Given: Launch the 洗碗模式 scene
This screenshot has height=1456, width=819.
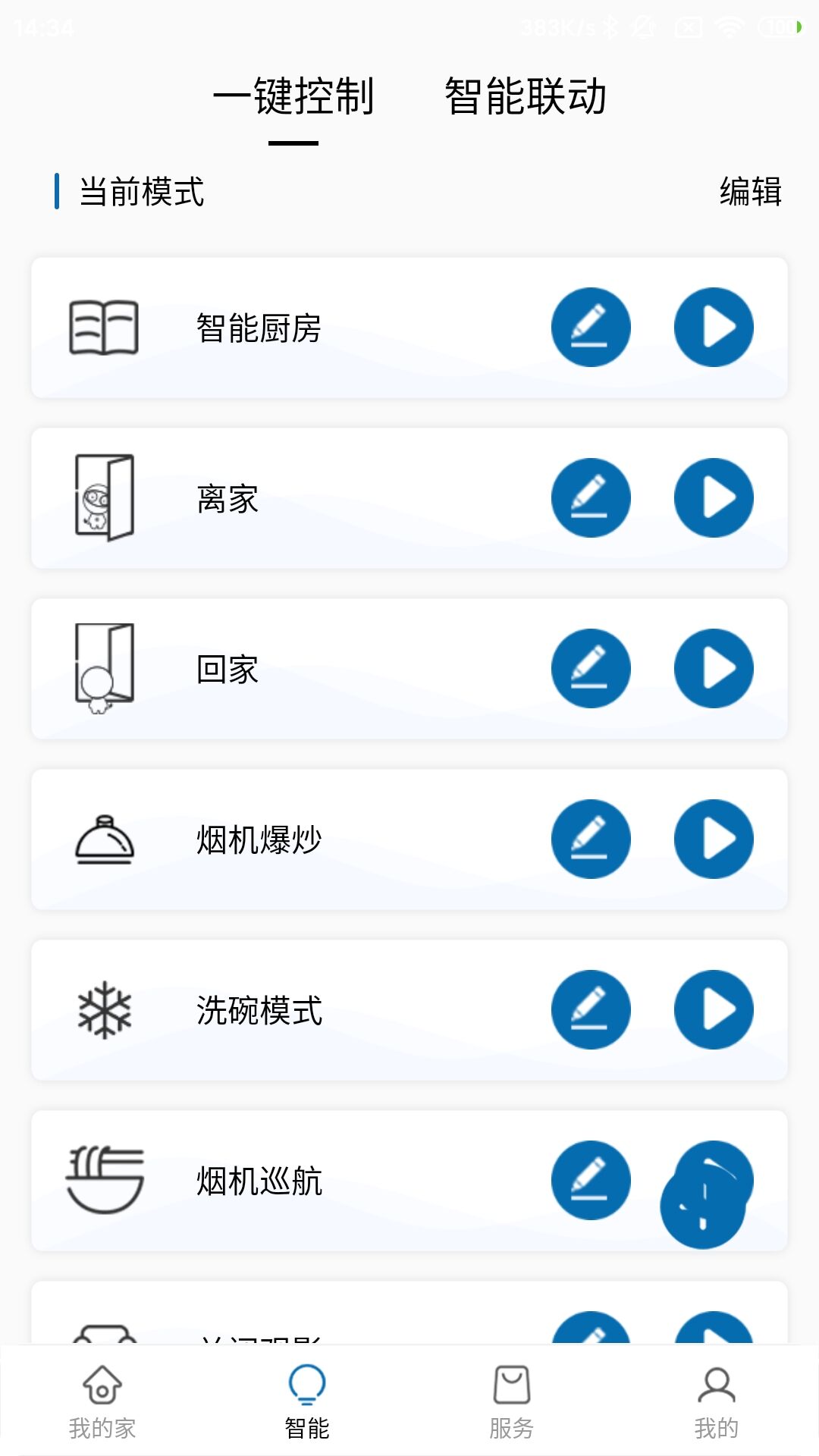Looking at the screenshot, I should [714, 1009].
